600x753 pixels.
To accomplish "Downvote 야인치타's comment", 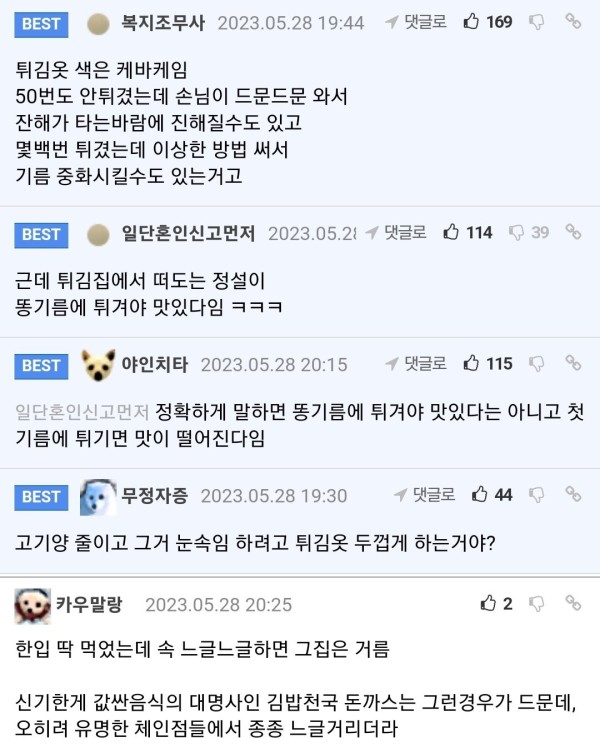I will click(536, 363).
